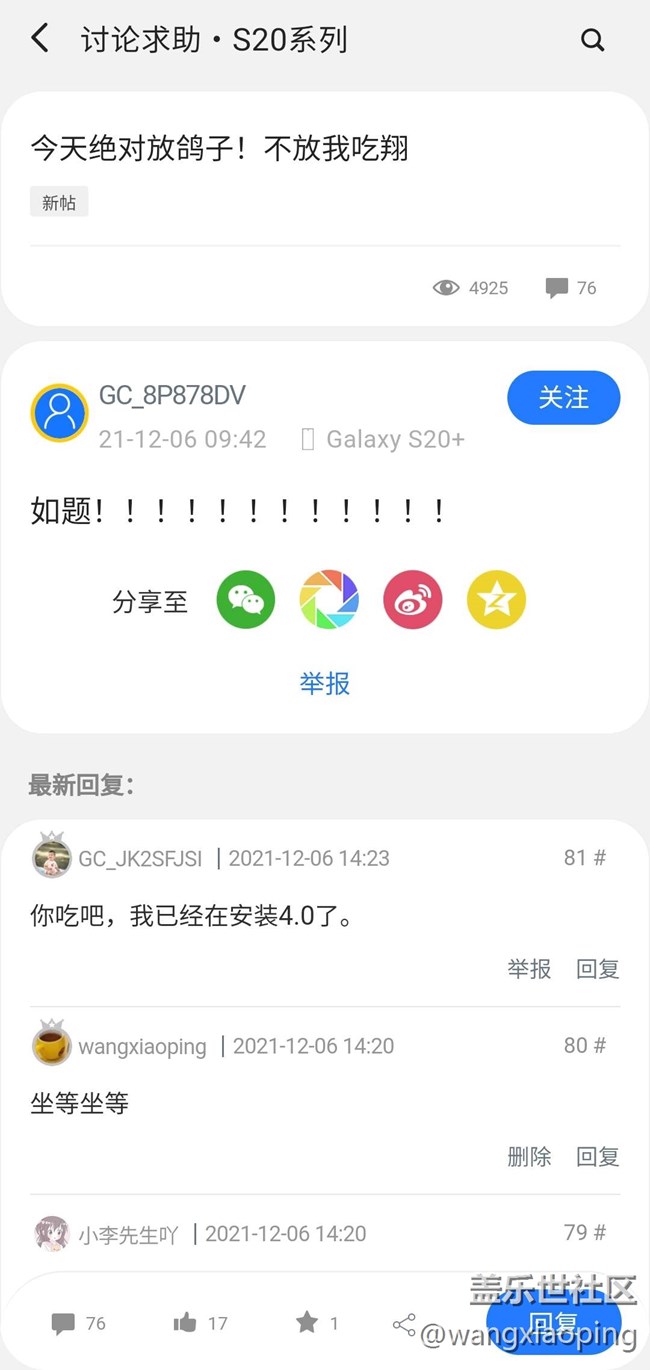The height and width of the screenshot is (1370, 650).
Task: Delete wangxiaoping's reply 坐等坐等
Action: point(529,1157)
